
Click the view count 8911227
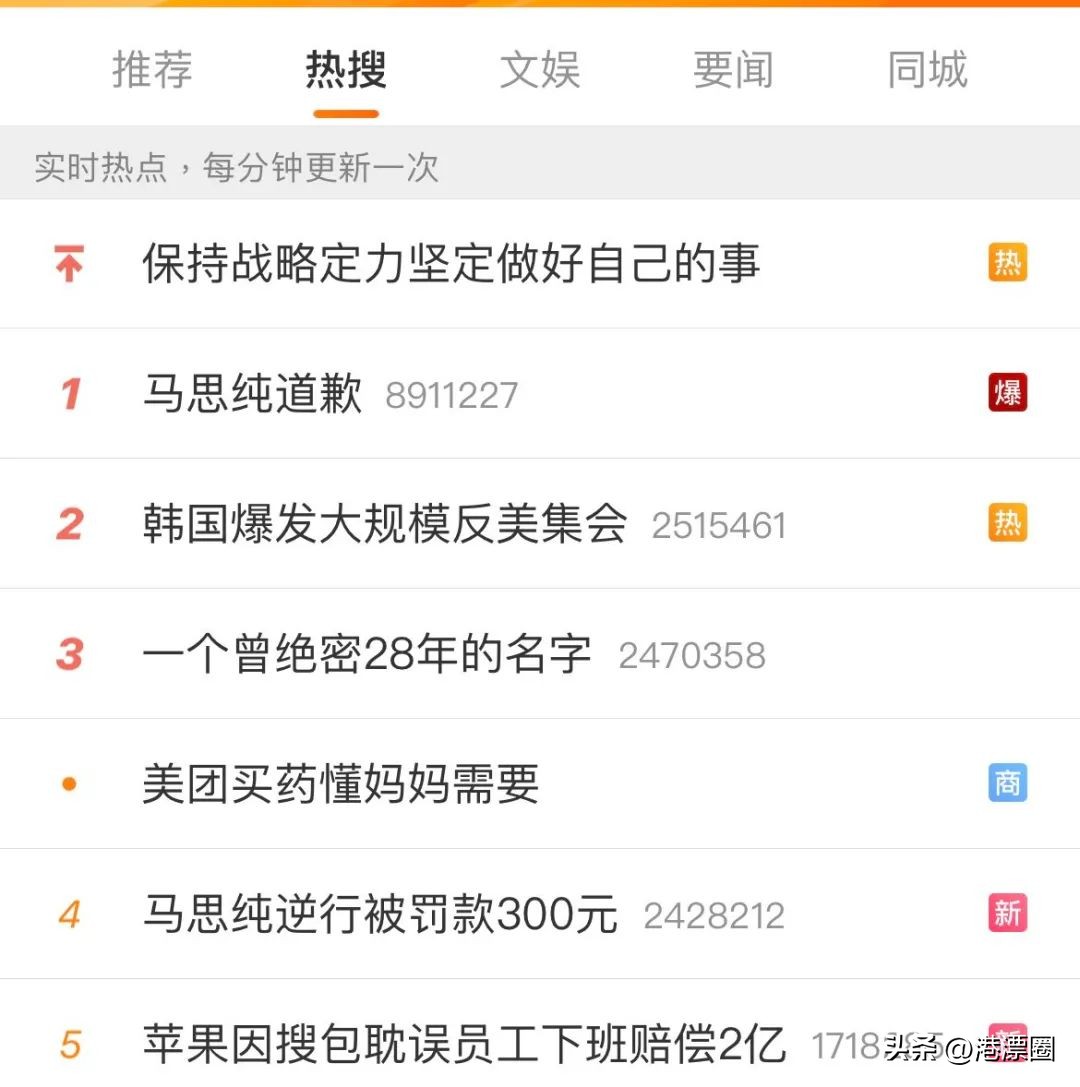coord(452,395)
